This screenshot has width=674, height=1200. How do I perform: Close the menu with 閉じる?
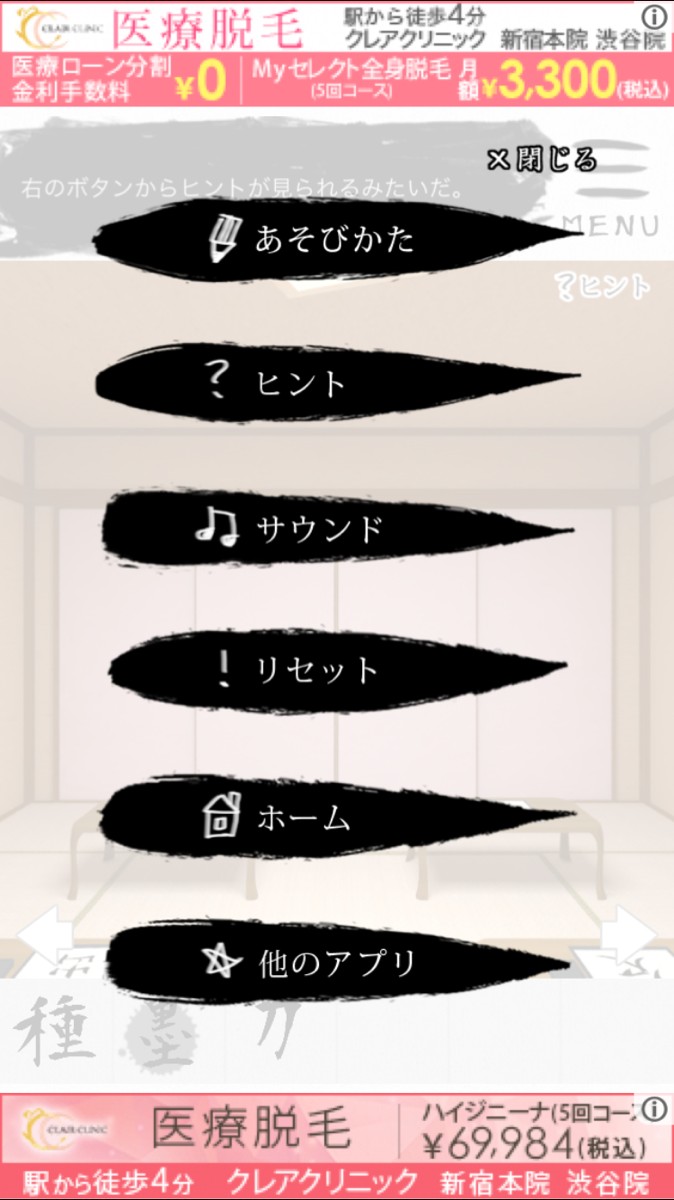[x=542, y=160]
